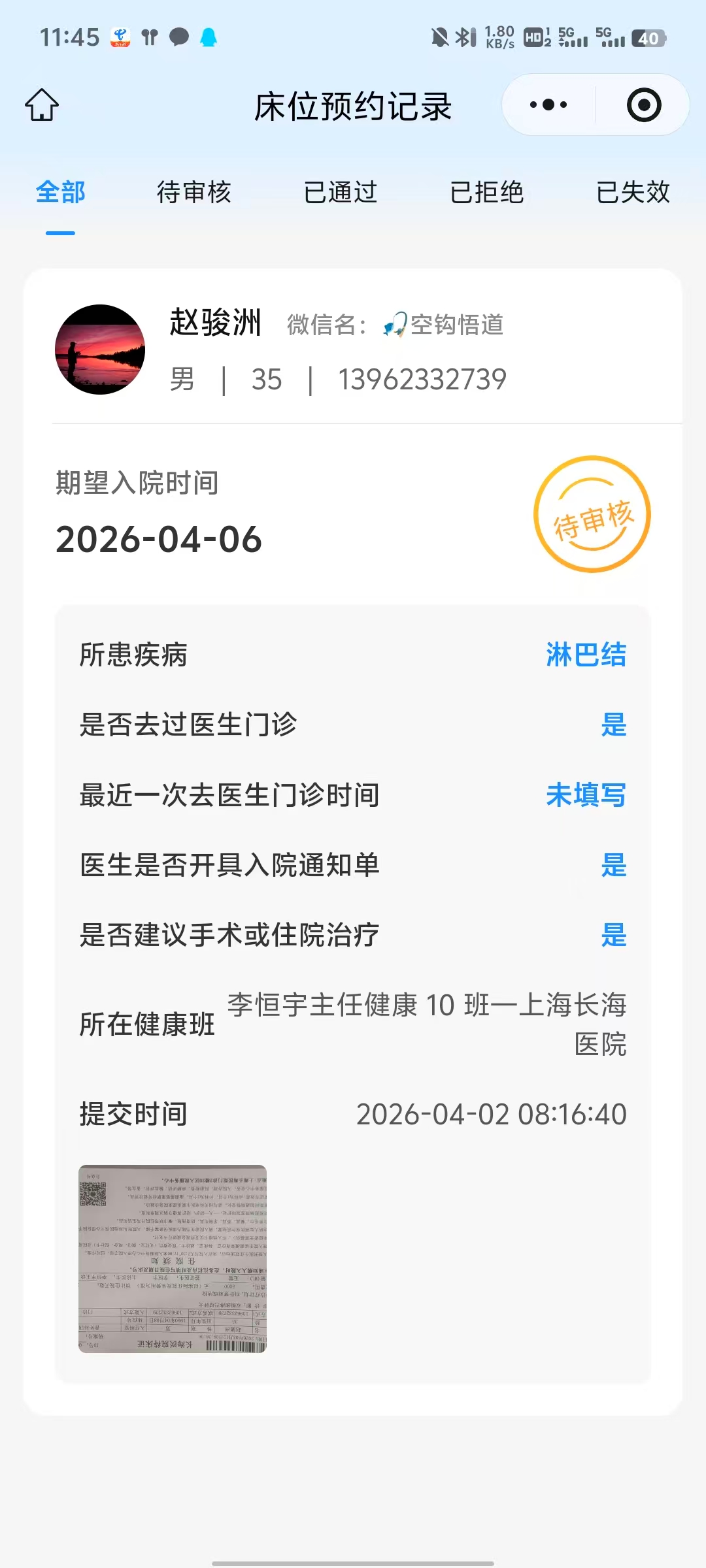Image resolution: width=706 pixels, height=1568 pixels.
Task: Close the mini program via the circle button
Action: tap(644, 105)
